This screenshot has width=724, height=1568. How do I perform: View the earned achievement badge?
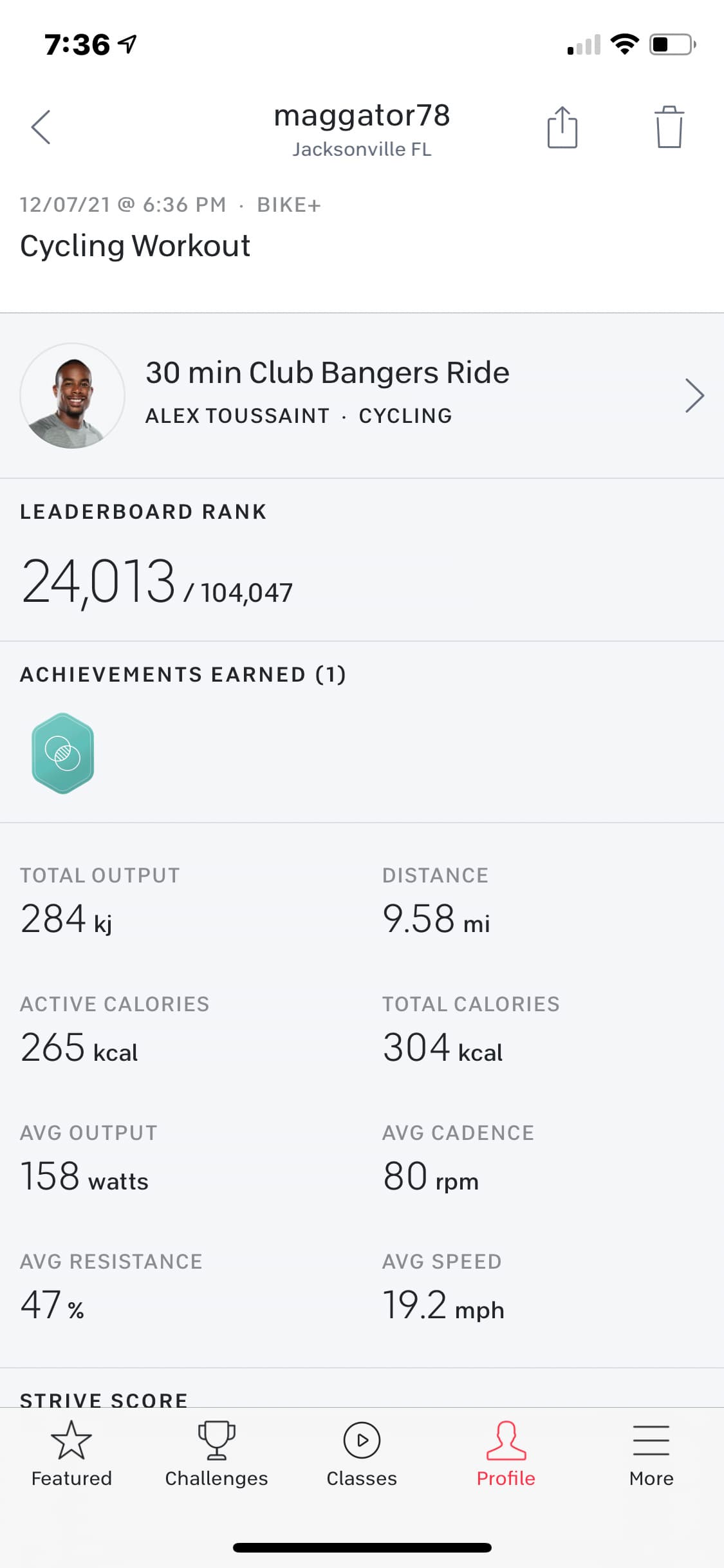tap(63, 753)
